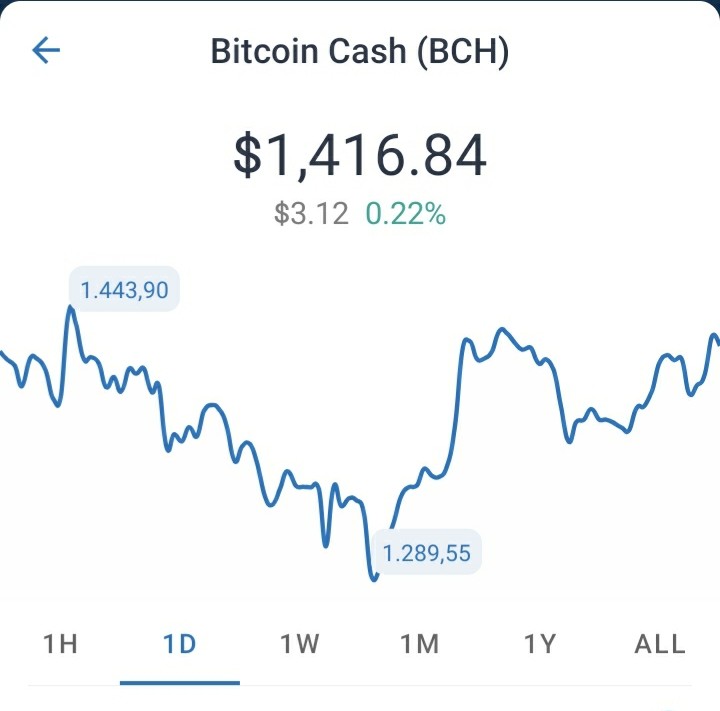This screenshot has width=720, height=711.
Task: View the 1Y price history
Action: [540, 643]
